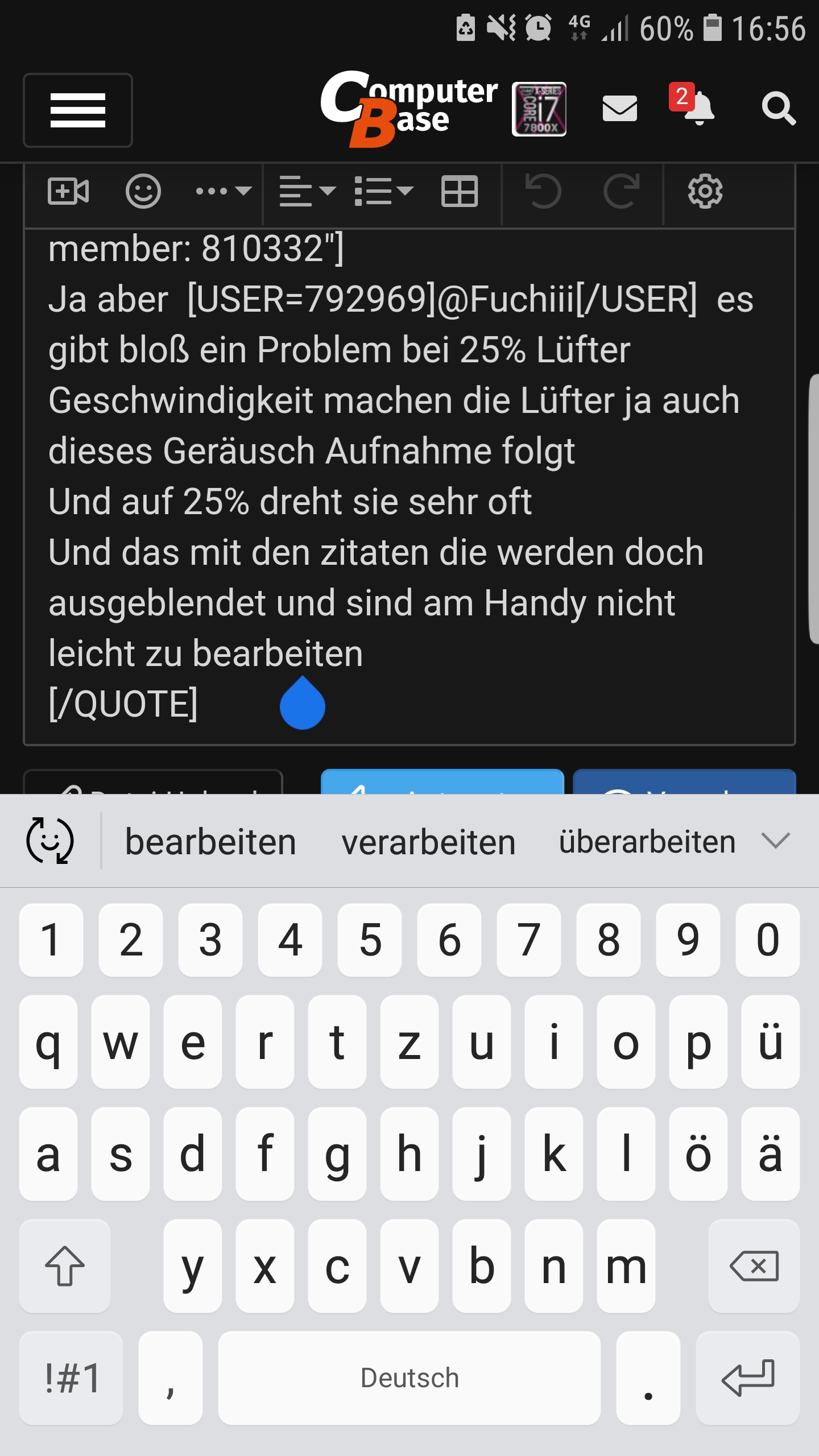Open the hamburger navigation menu
This screenshot has height=1456, width=819.
click(78, 110)
